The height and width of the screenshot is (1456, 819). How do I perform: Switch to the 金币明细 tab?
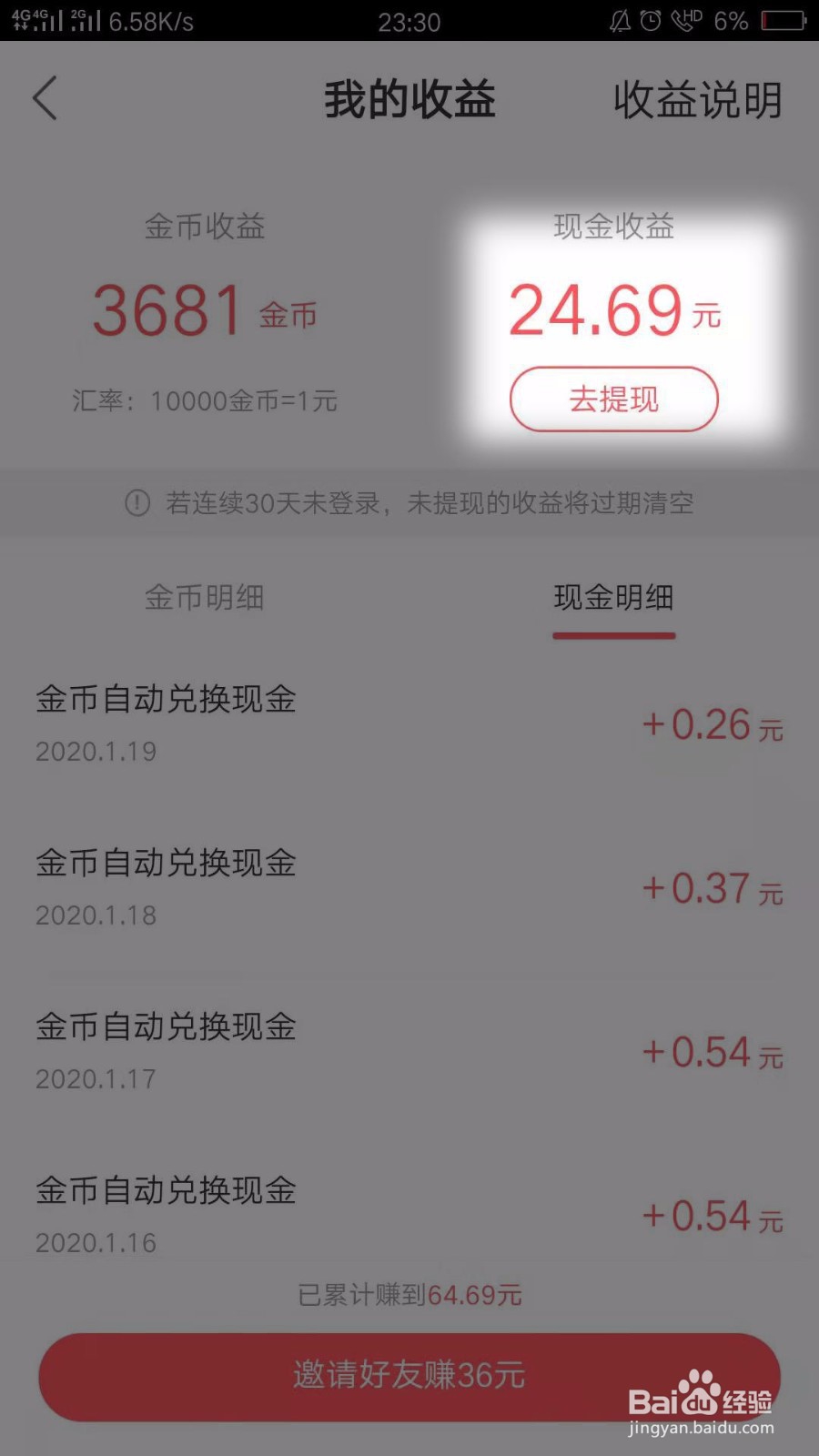(203, 598)
